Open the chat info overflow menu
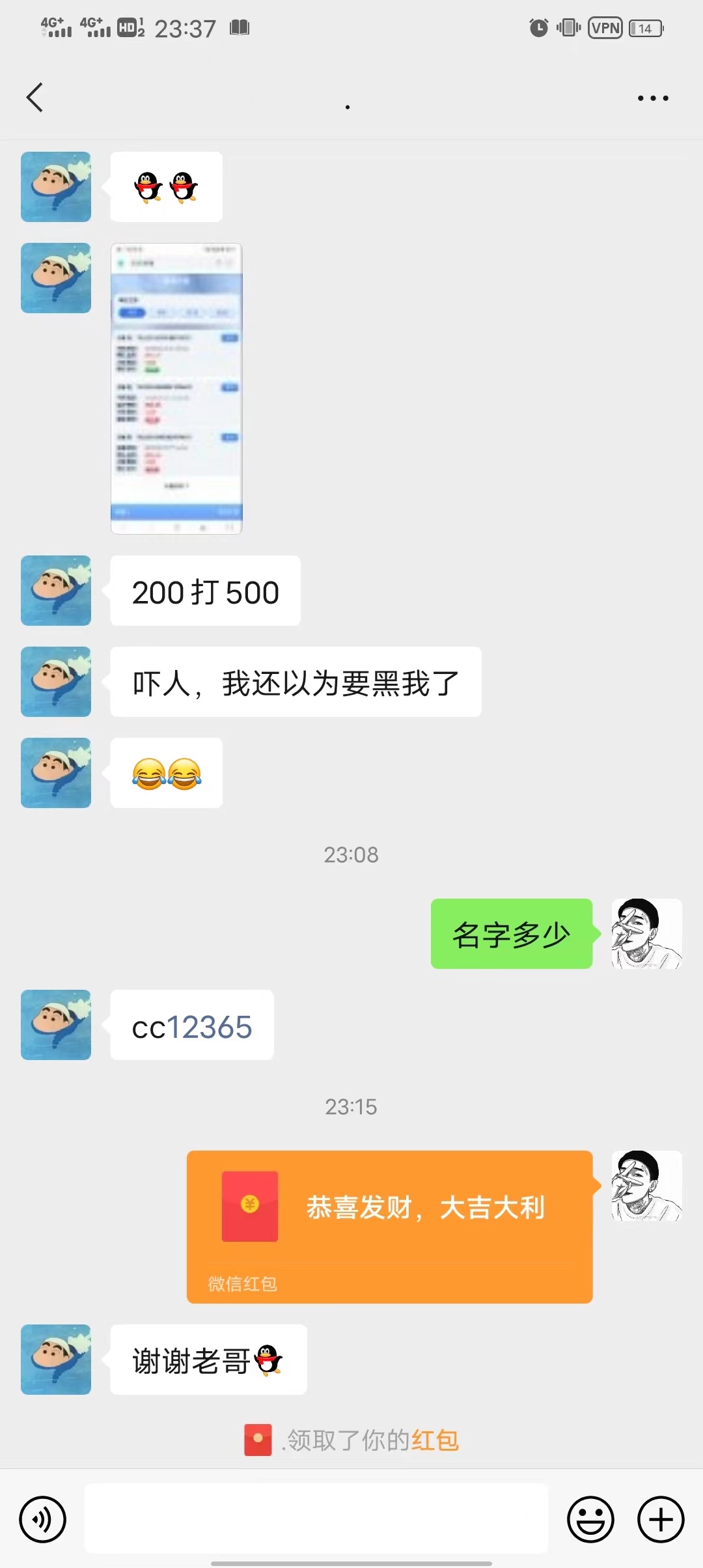 click(652, 98)
